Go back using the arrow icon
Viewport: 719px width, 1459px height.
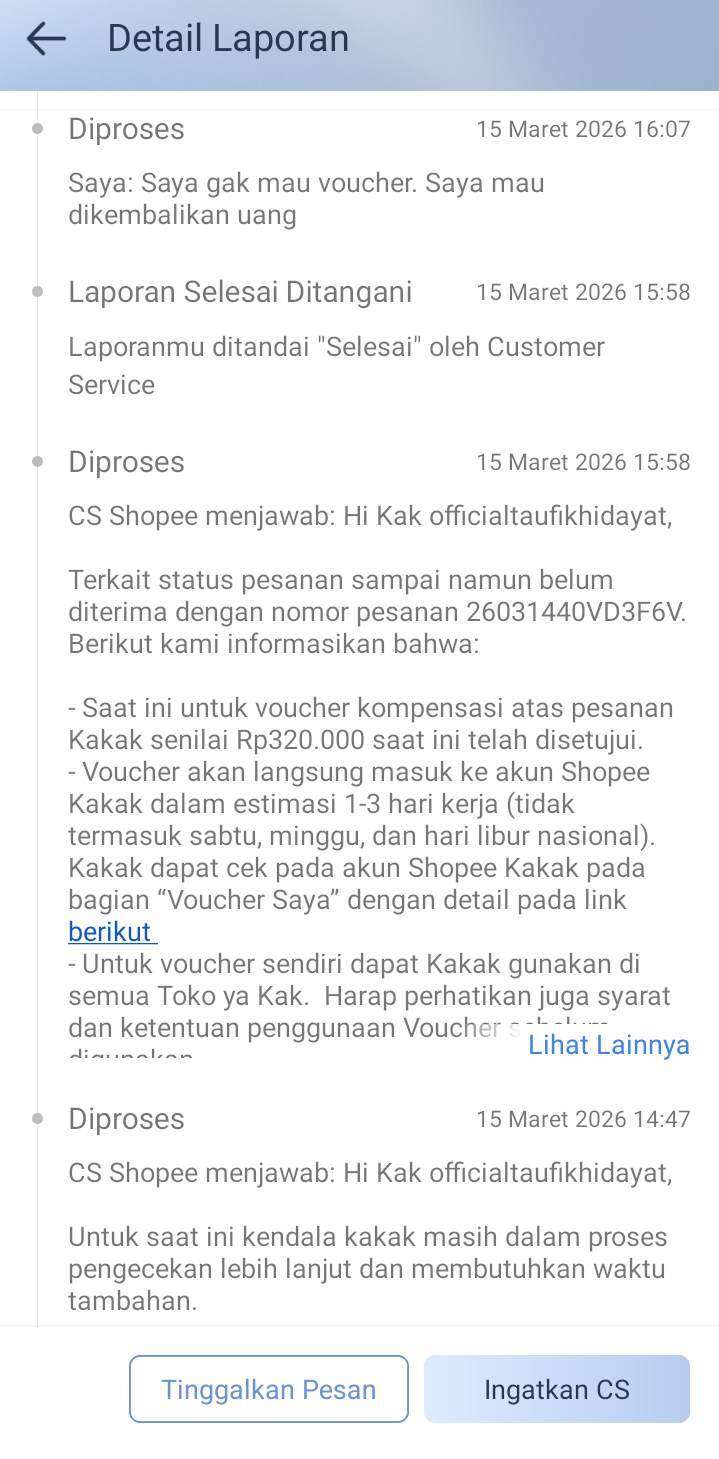click(x=46, y=39)
